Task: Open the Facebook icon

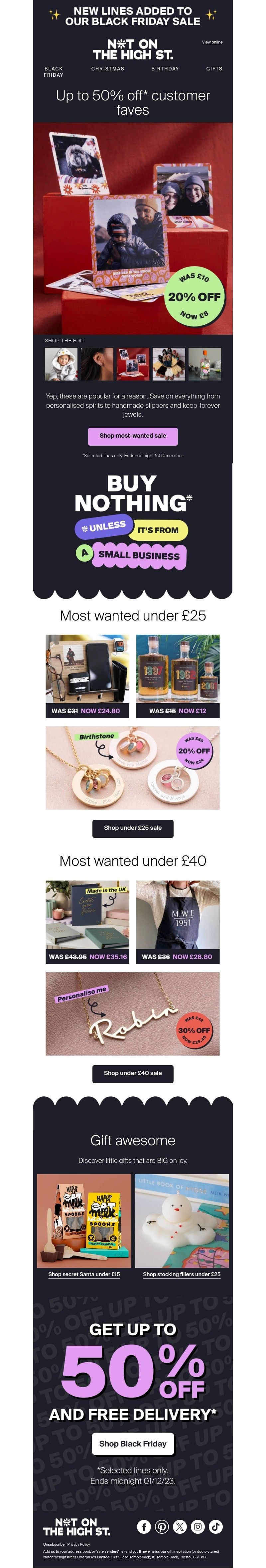Action: 144,1526
